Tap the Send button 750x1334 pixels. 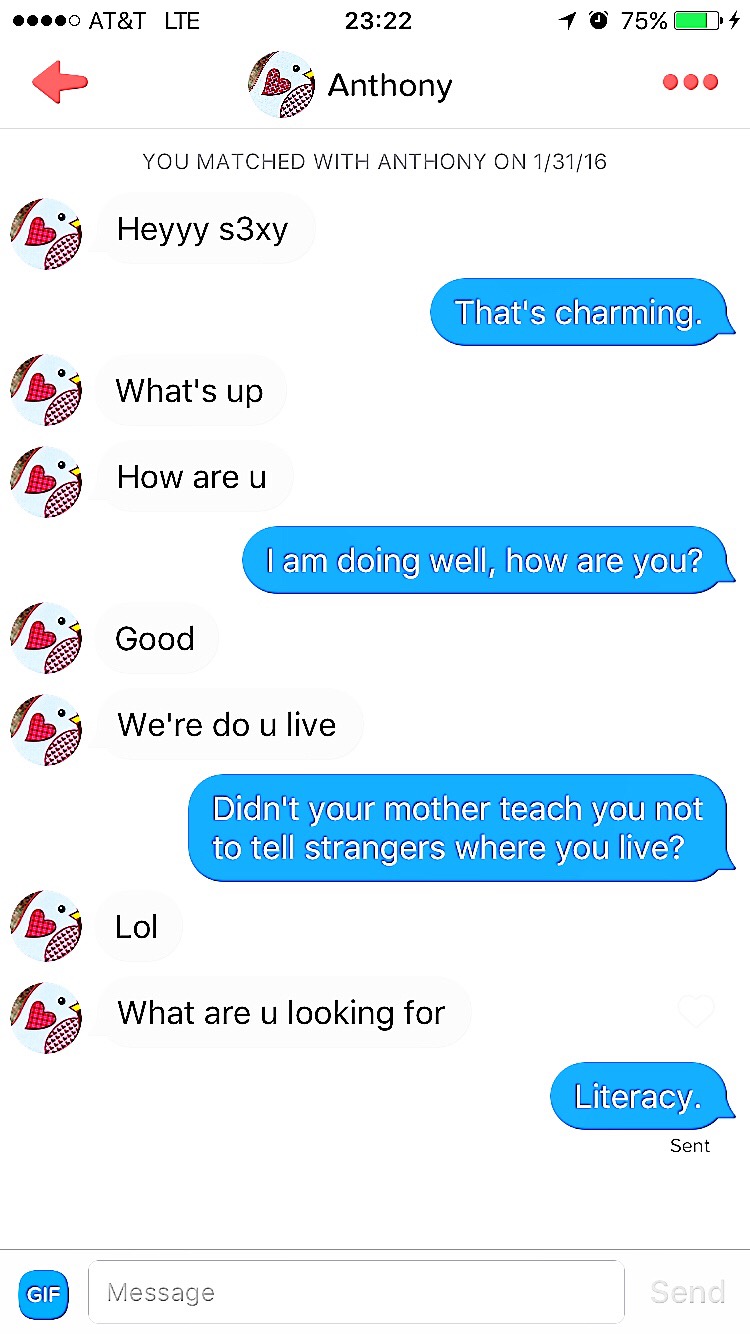tap(687, 1292)
